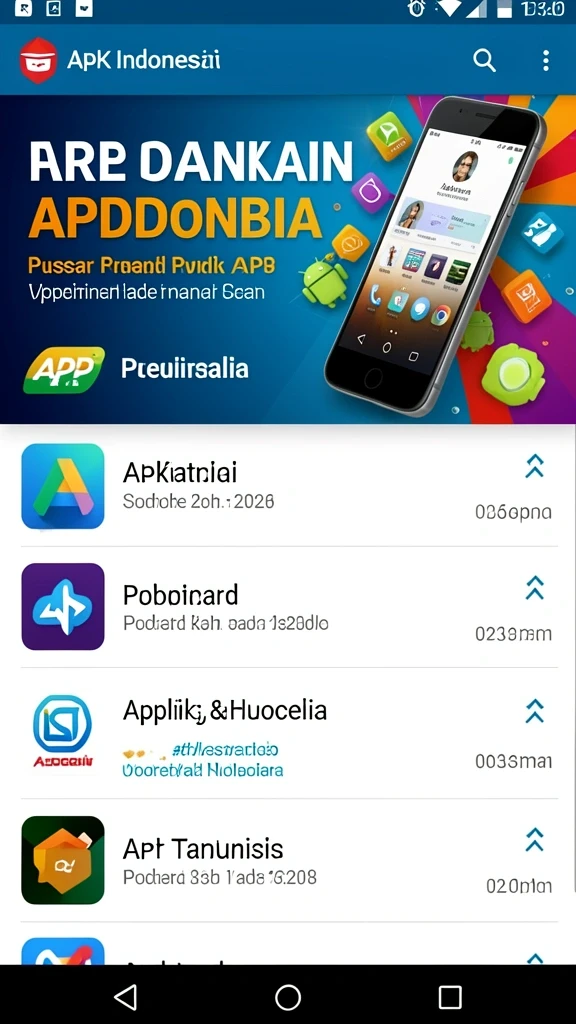Open the Apt Tanunisis app row
The height and width of the screenshot is (1024, 576).
288,860
